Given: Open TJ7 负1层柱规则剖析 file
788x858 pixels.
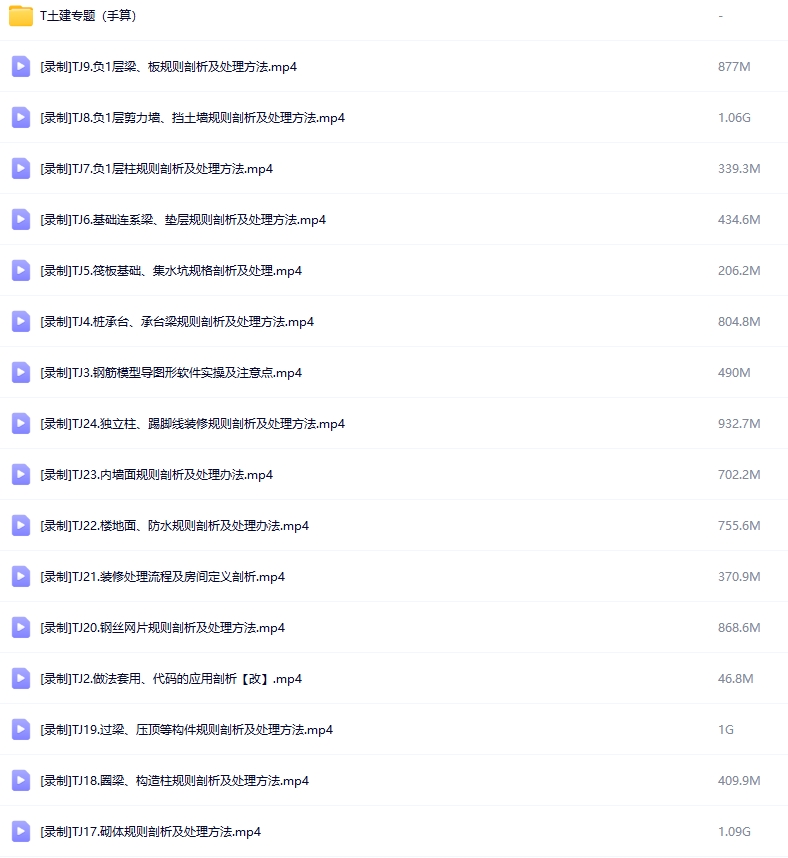Looking at the screenshot, I should point(156,169).
